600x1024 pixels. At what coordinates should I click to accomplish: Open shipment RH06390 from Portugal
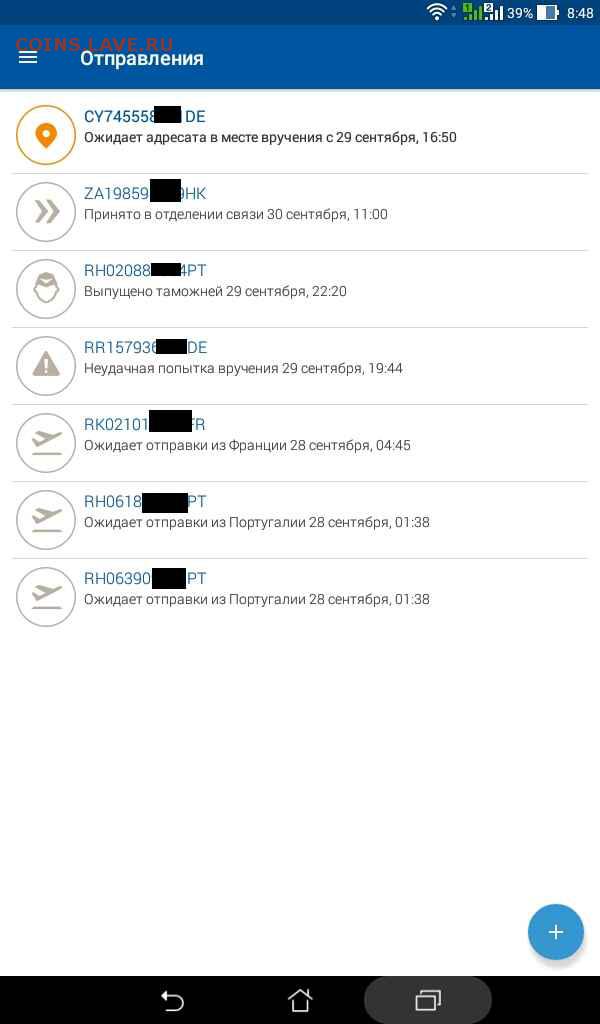pos(300,597)
